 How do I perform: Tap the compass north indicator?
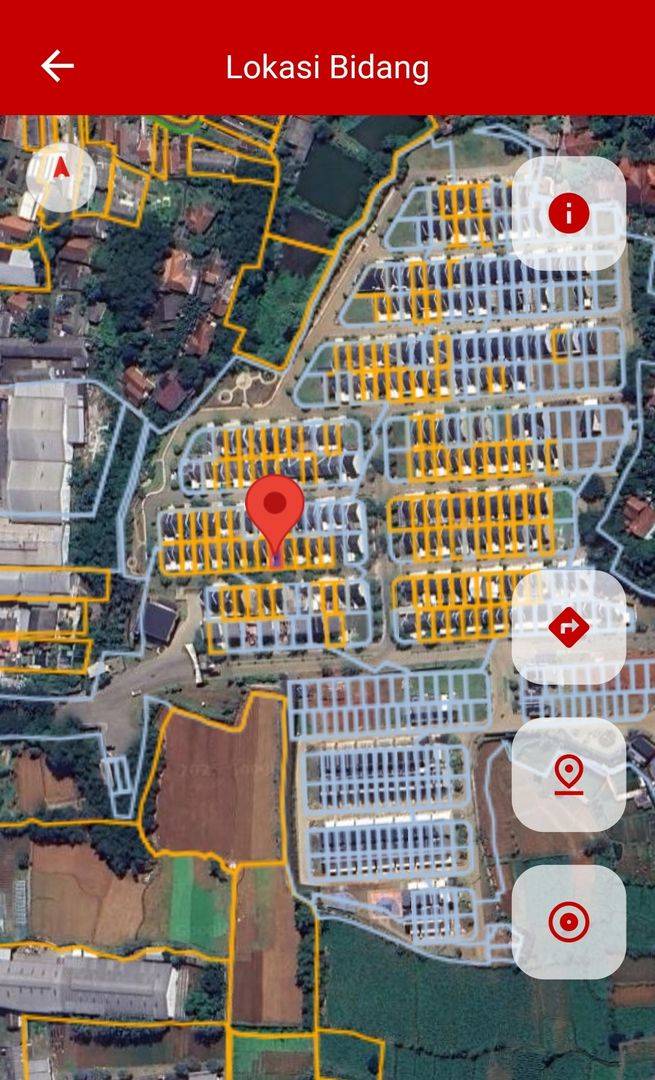click(x=61, y=177)
